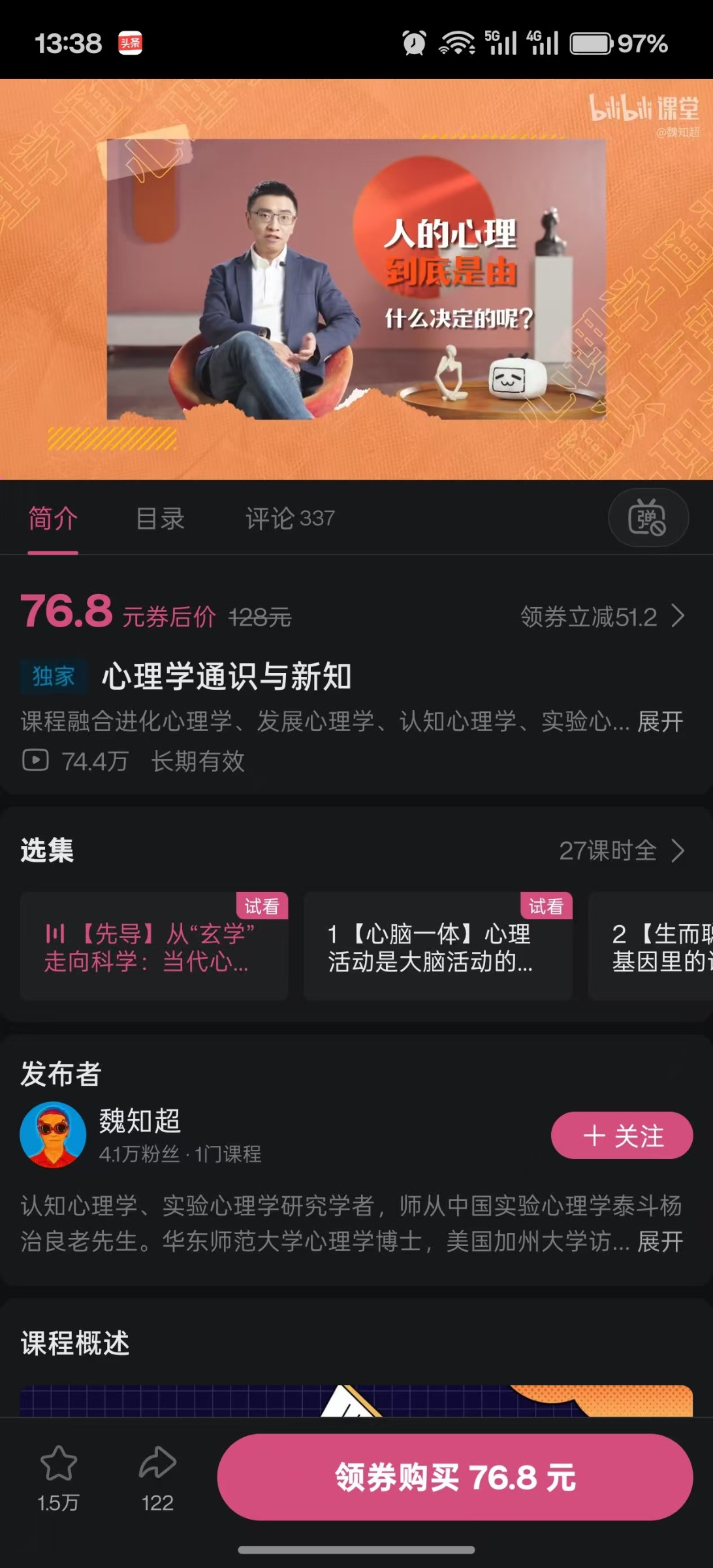Switch to the 目录 tab

point(160,519)
